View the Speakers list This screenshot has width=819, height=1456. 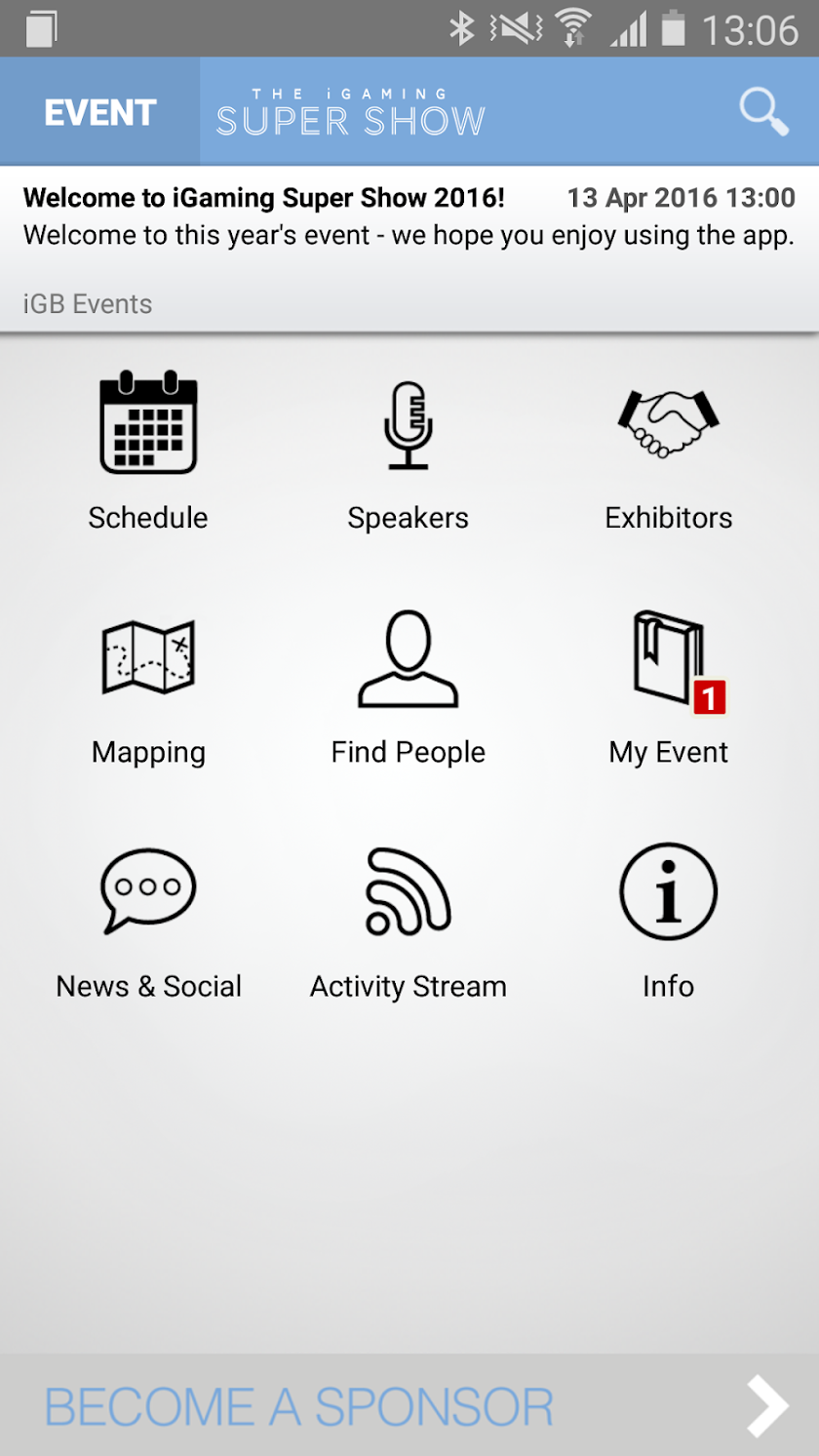pos(408,449)
